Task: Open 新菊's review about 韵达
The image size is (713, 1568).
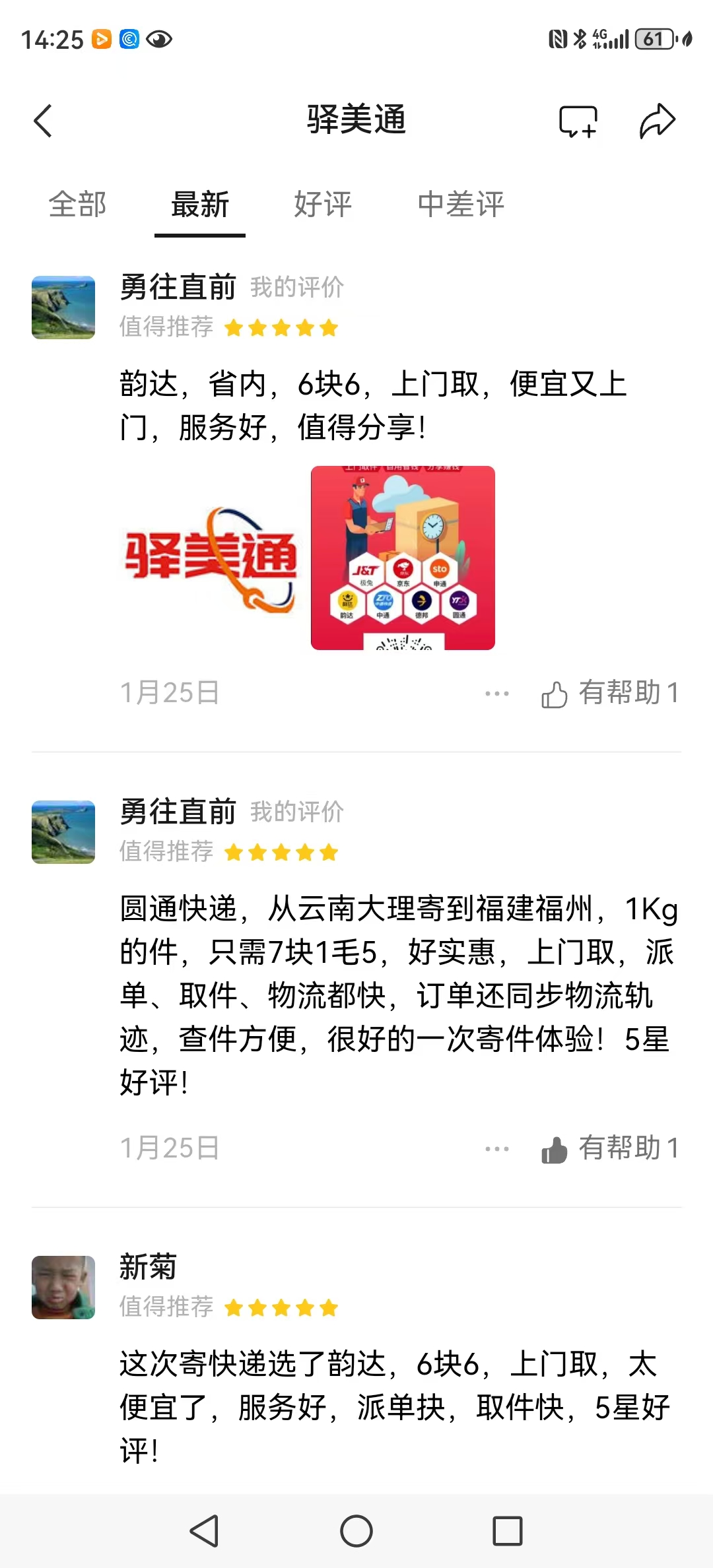Action: [x=394, y=1407]
